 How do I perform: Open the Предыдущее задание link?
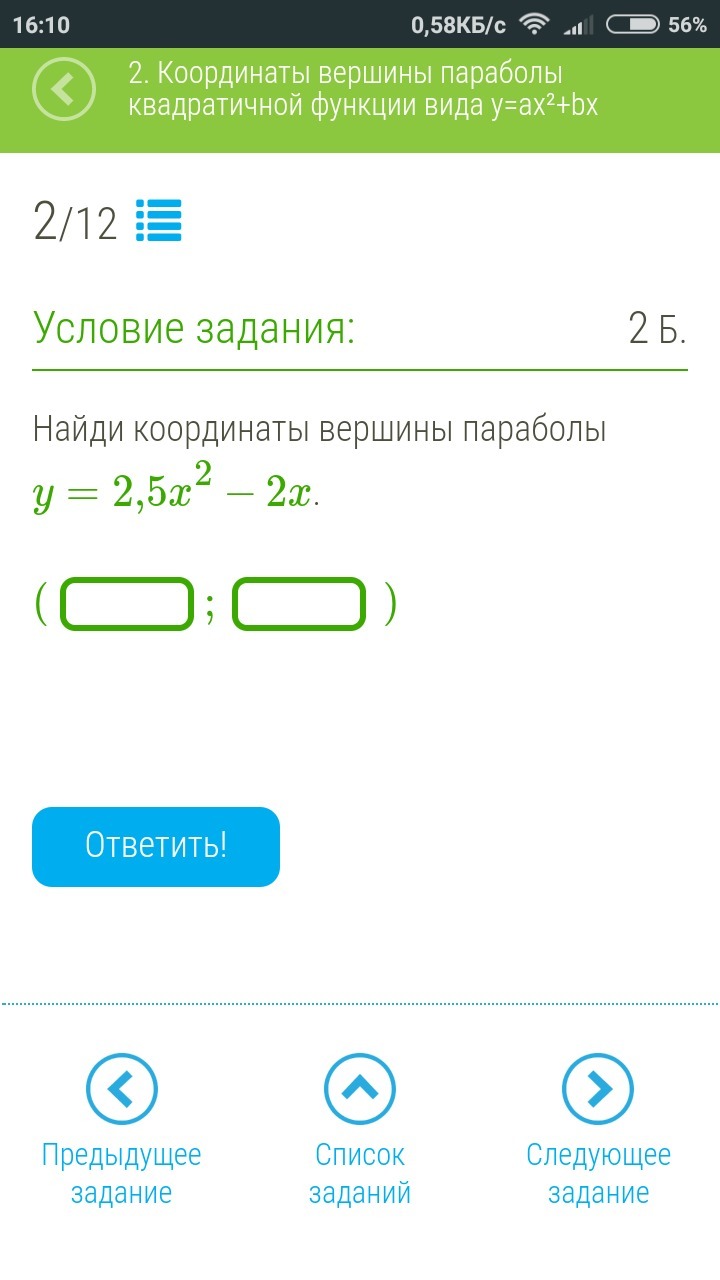121,1170
